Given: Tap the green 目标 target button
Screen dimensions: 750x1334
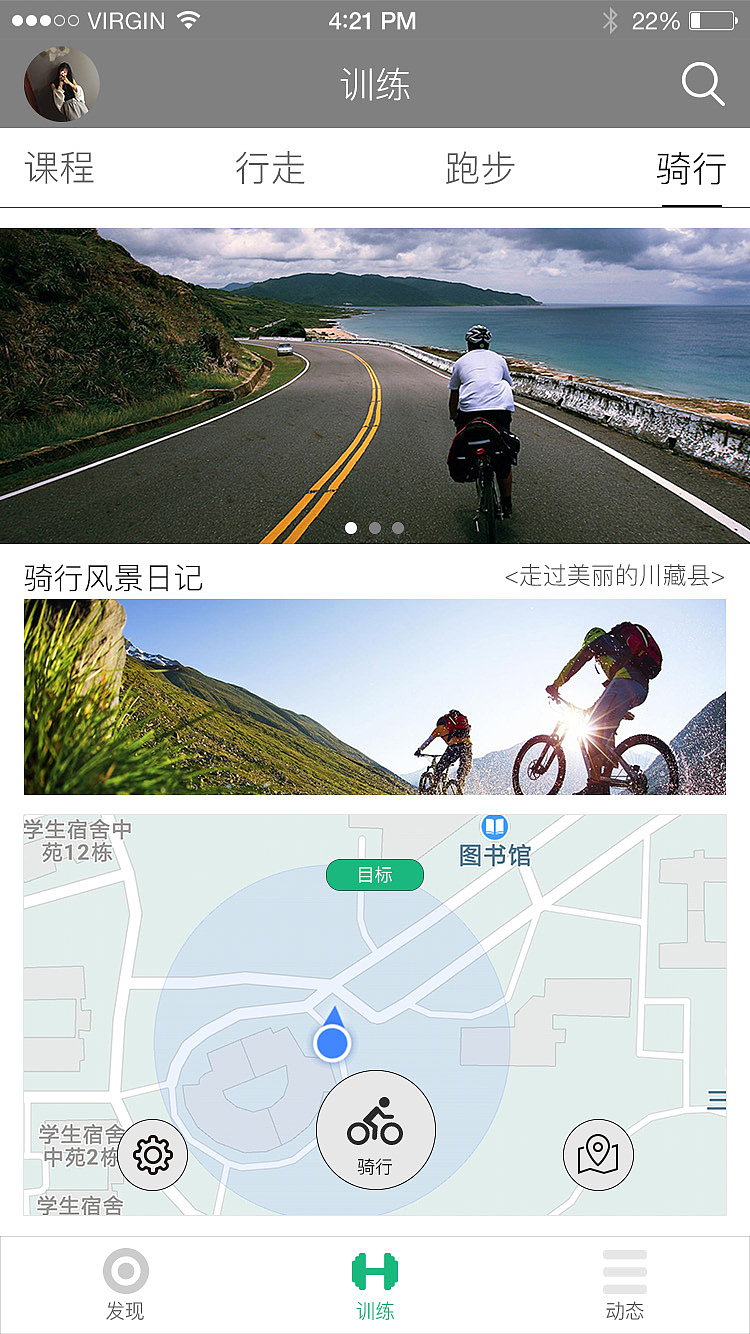Looking at the screenshot, I should click(375, 874).
